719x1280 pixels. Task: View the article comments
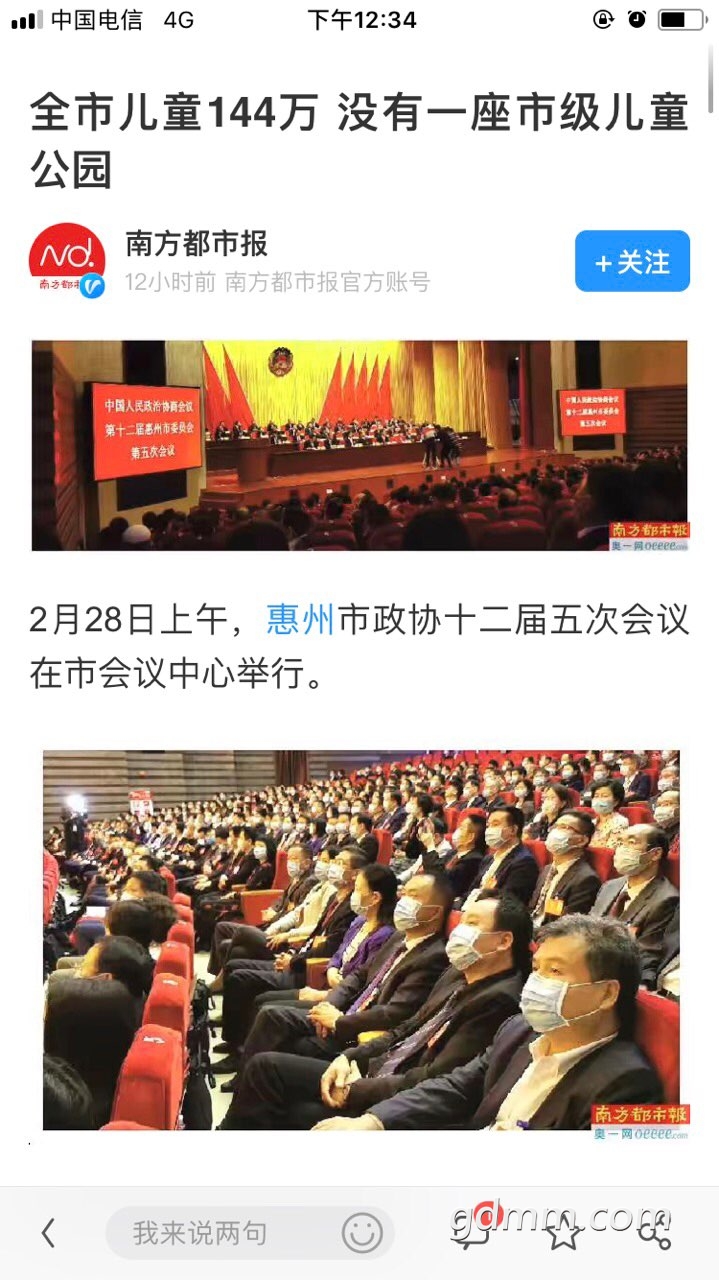(470, 1230)
